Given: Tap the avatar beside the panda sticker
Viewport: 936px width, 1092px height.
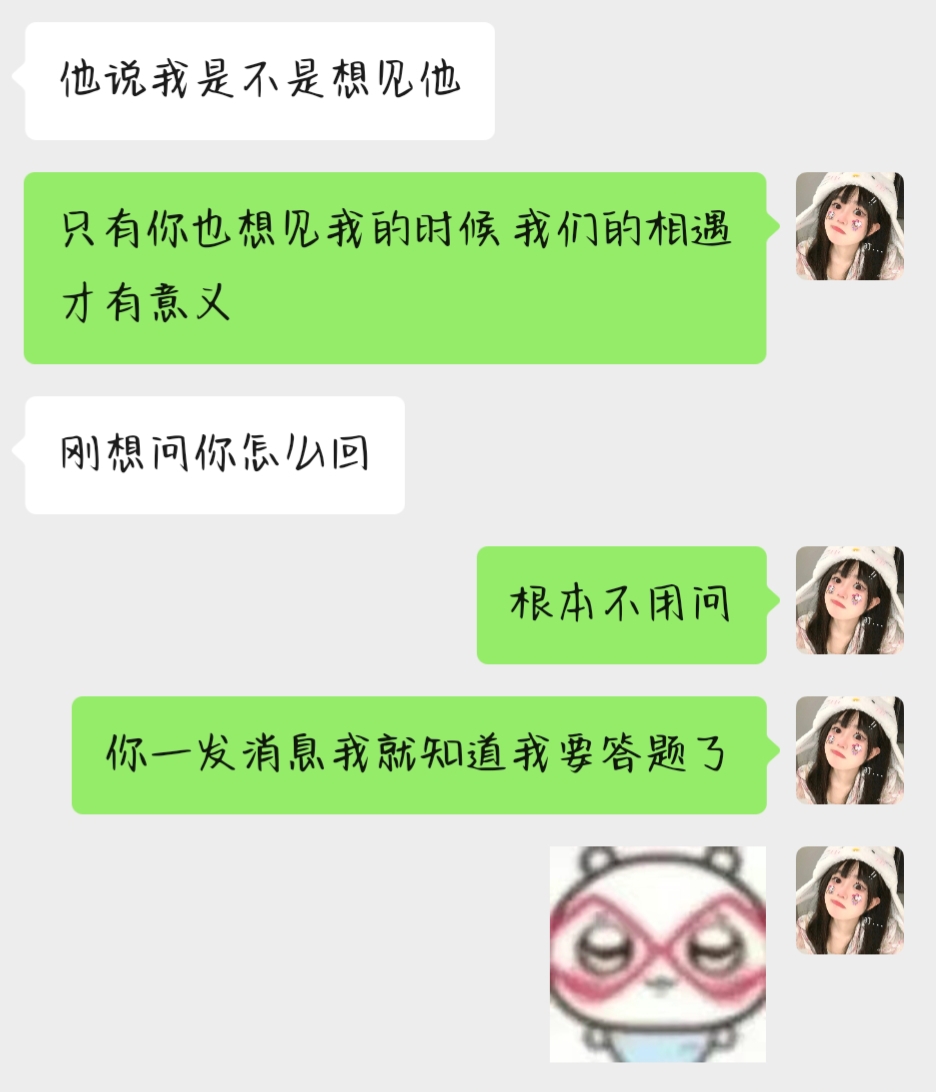Looking at the screenshot, I should 849,900.
